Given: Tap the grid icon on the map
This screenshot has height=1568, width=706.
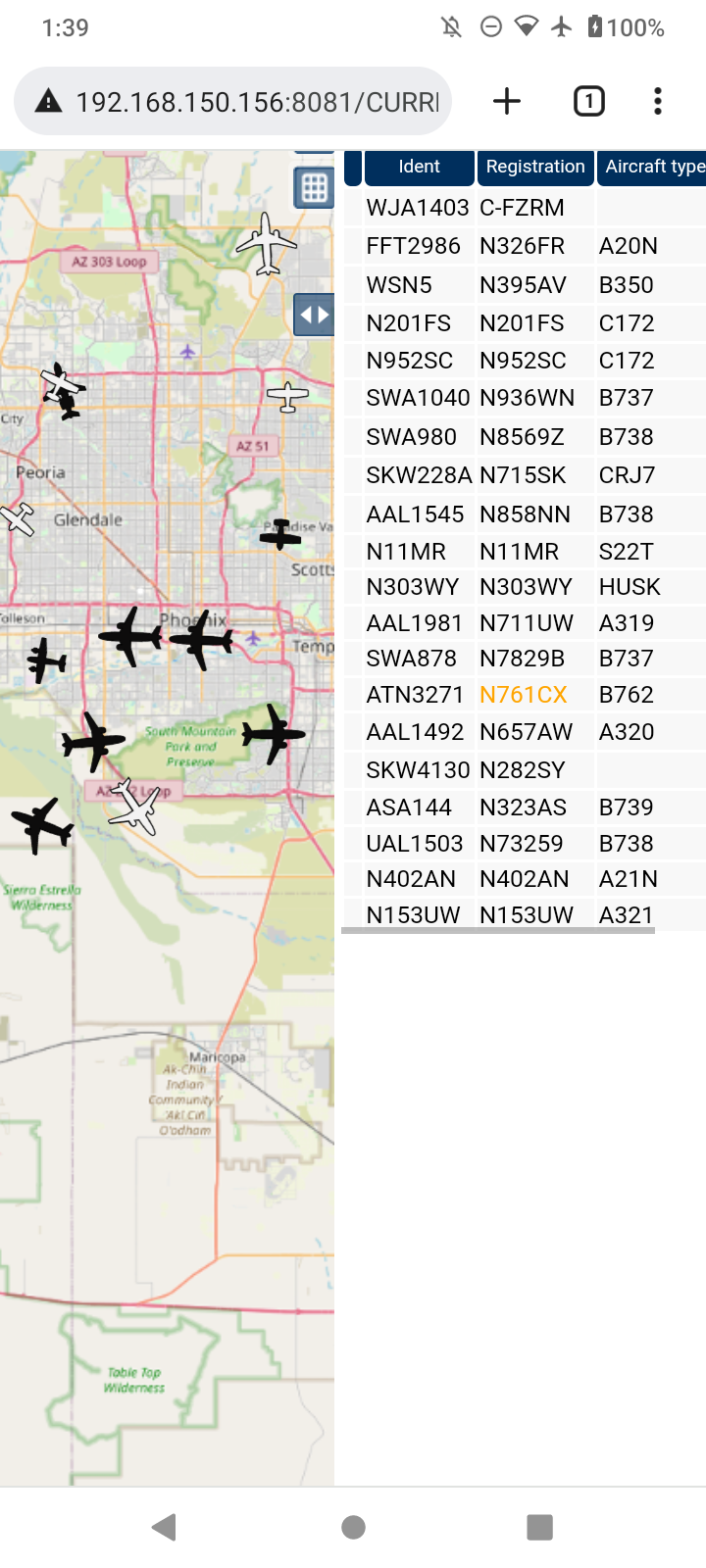Looking at the screenshot, I should tap(314, 187).
